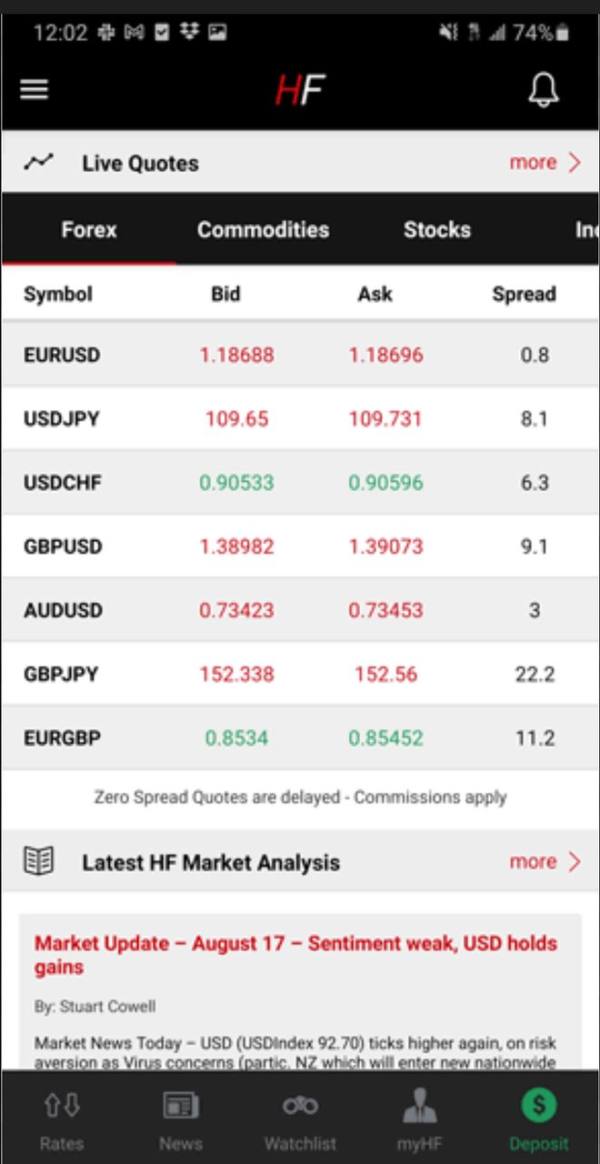The image size is (600, 1164).
Task: Open the myHF tab
Action: (420, 1120)
